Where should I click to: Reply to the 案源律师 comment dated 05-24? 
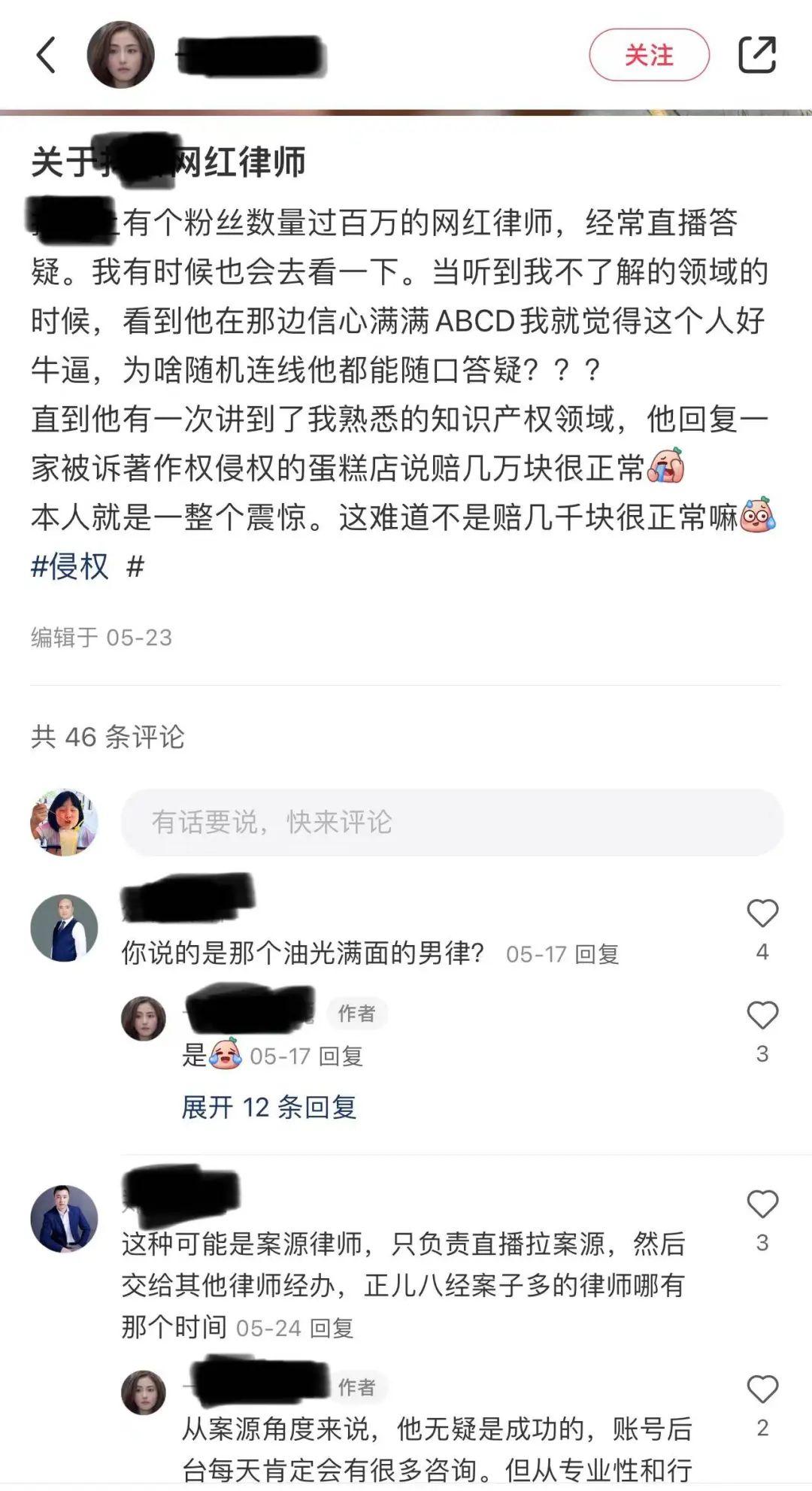point(332,1328)
